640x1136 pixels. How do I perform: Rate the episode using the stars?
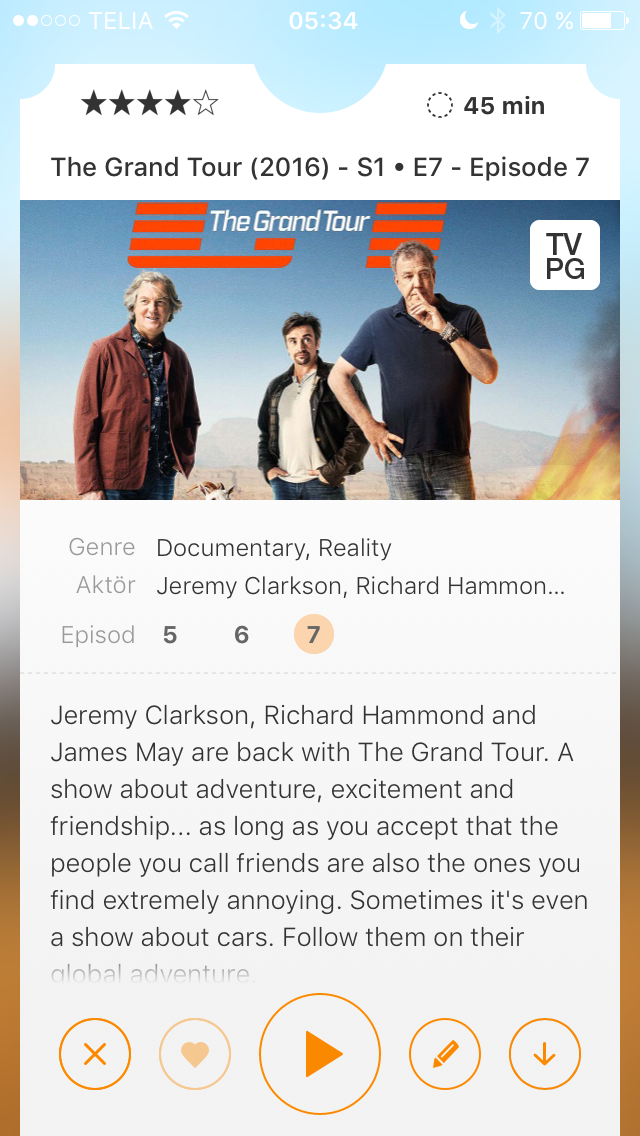click(150, 104)
